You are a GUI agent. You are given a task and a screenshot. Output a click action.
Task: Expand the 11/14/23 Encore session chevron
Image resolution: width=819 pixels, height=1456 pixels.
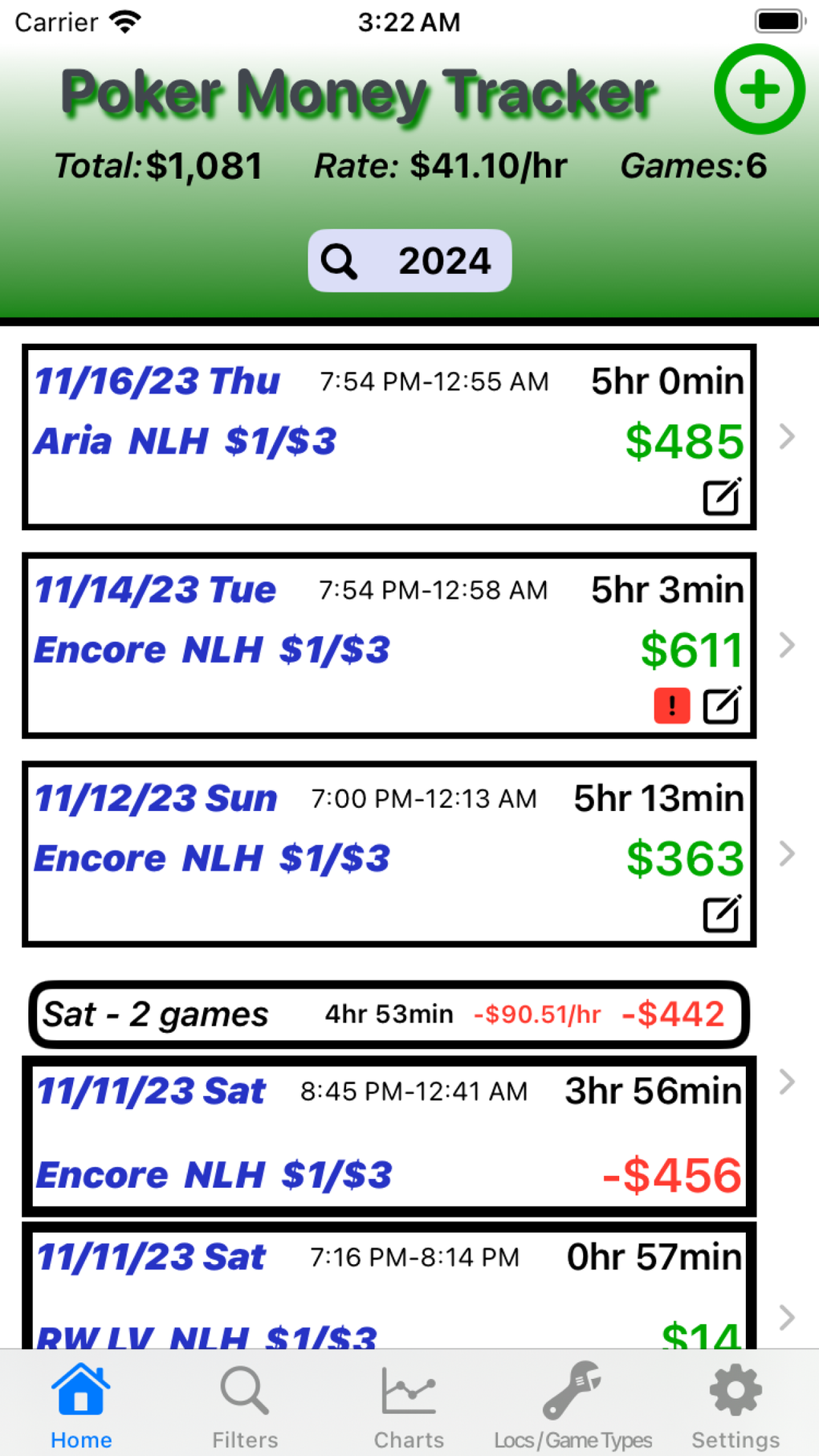(x=785, y=645)
